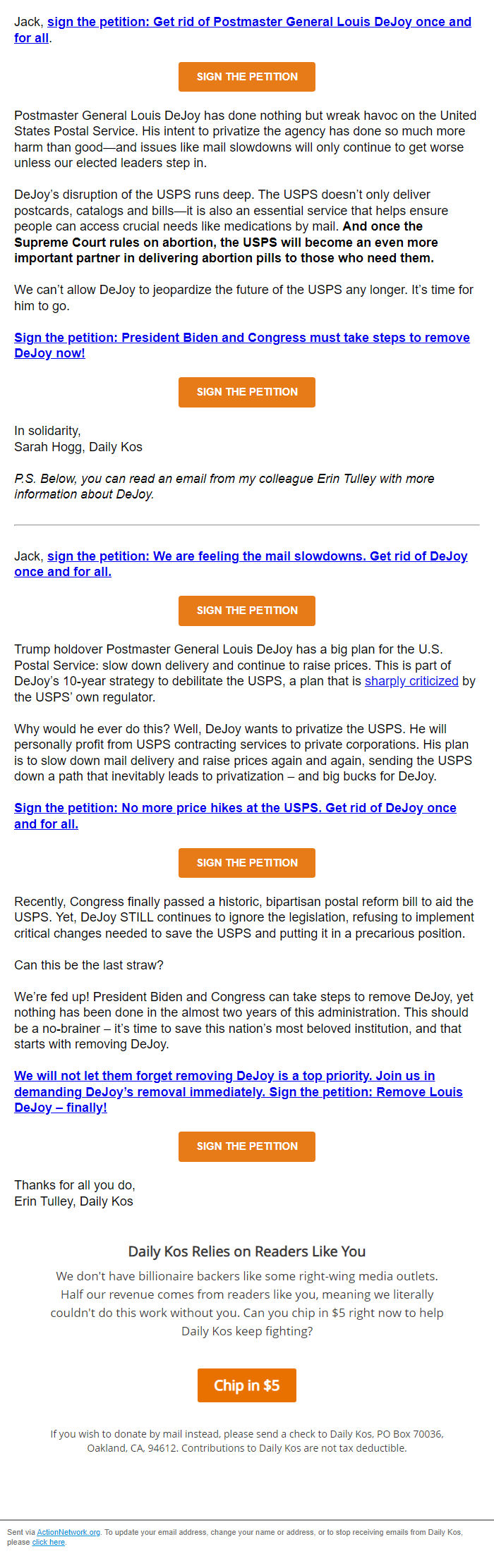Visit the ActionNetwork.org link

pos(68,1532)
